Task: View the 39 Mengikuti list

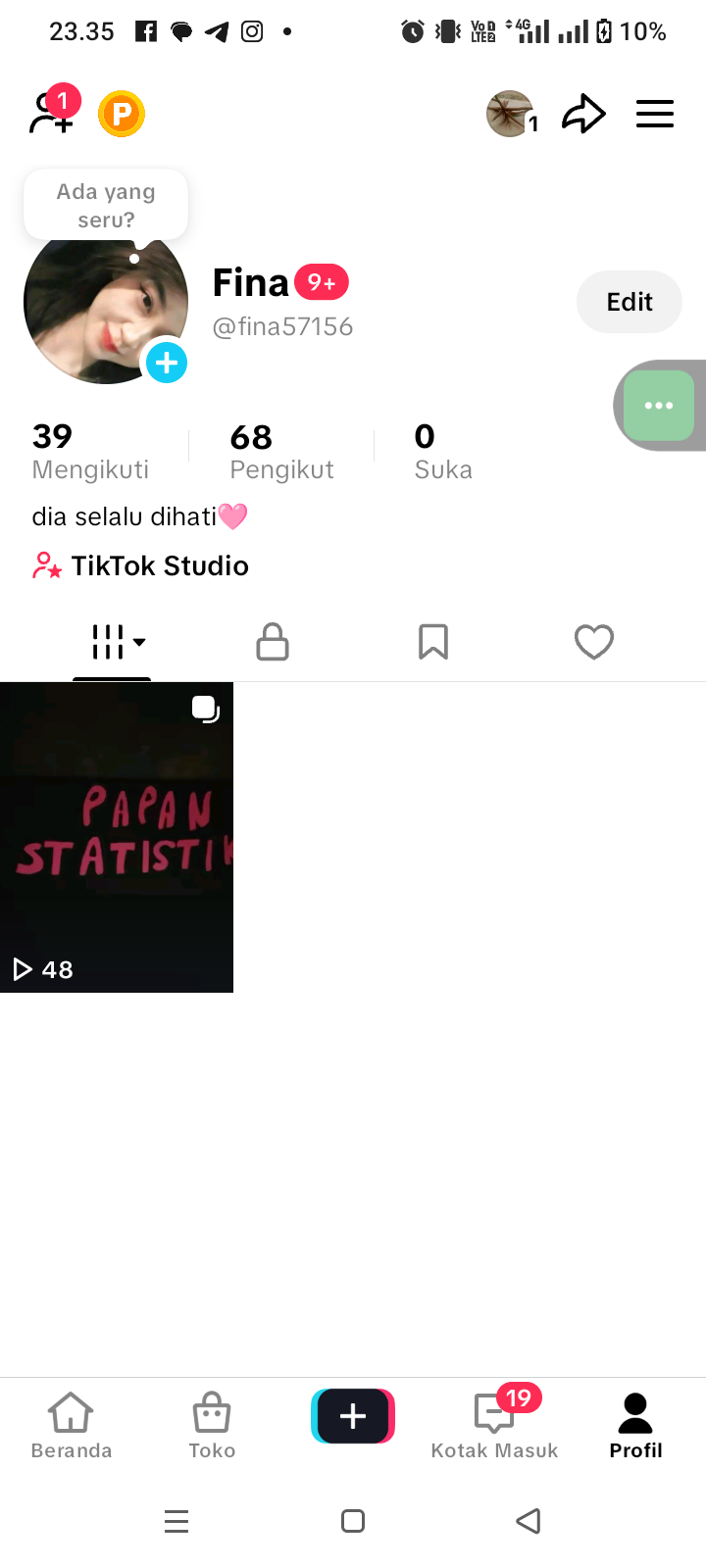Action: click(x=90, y=451)
